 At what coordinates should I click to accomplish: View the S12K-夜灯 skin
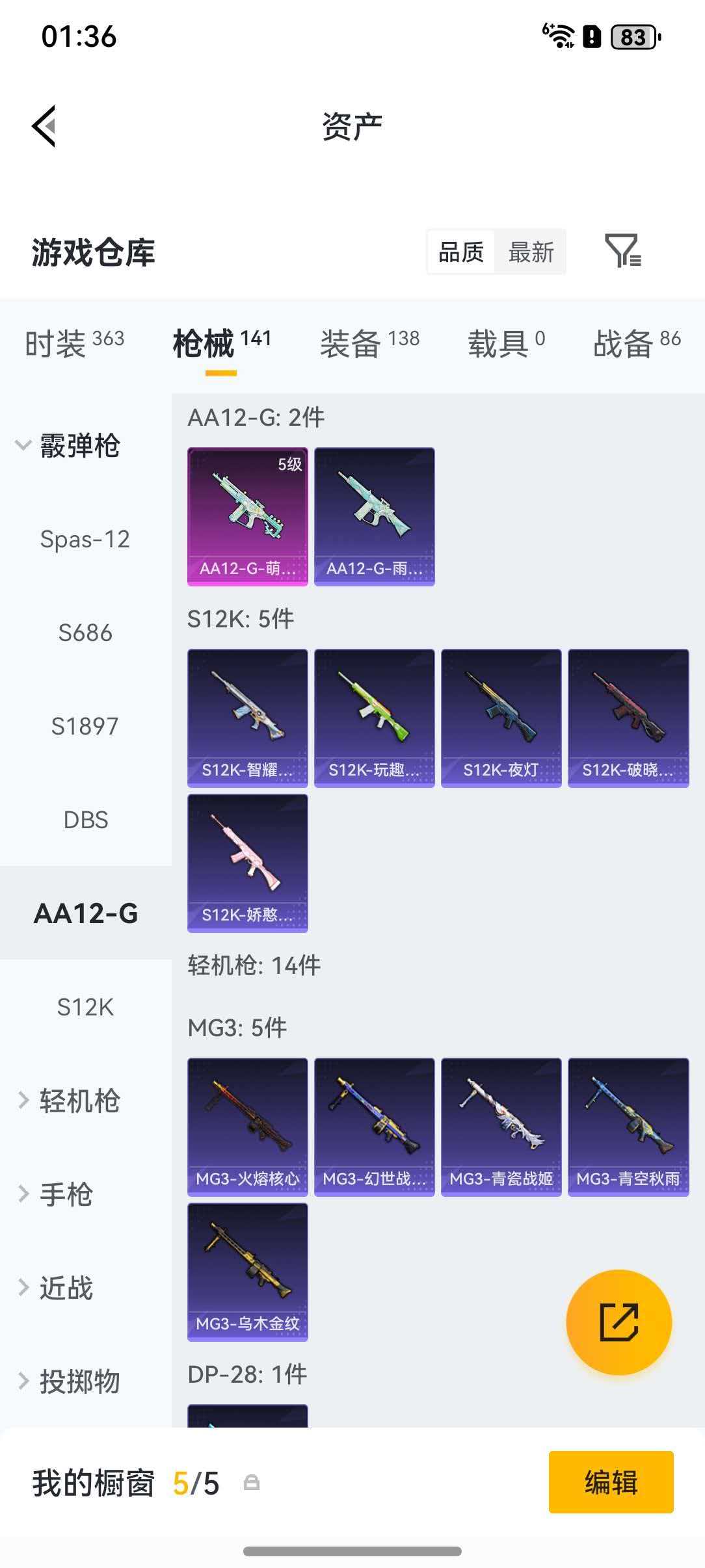click(x=501, y=718)
